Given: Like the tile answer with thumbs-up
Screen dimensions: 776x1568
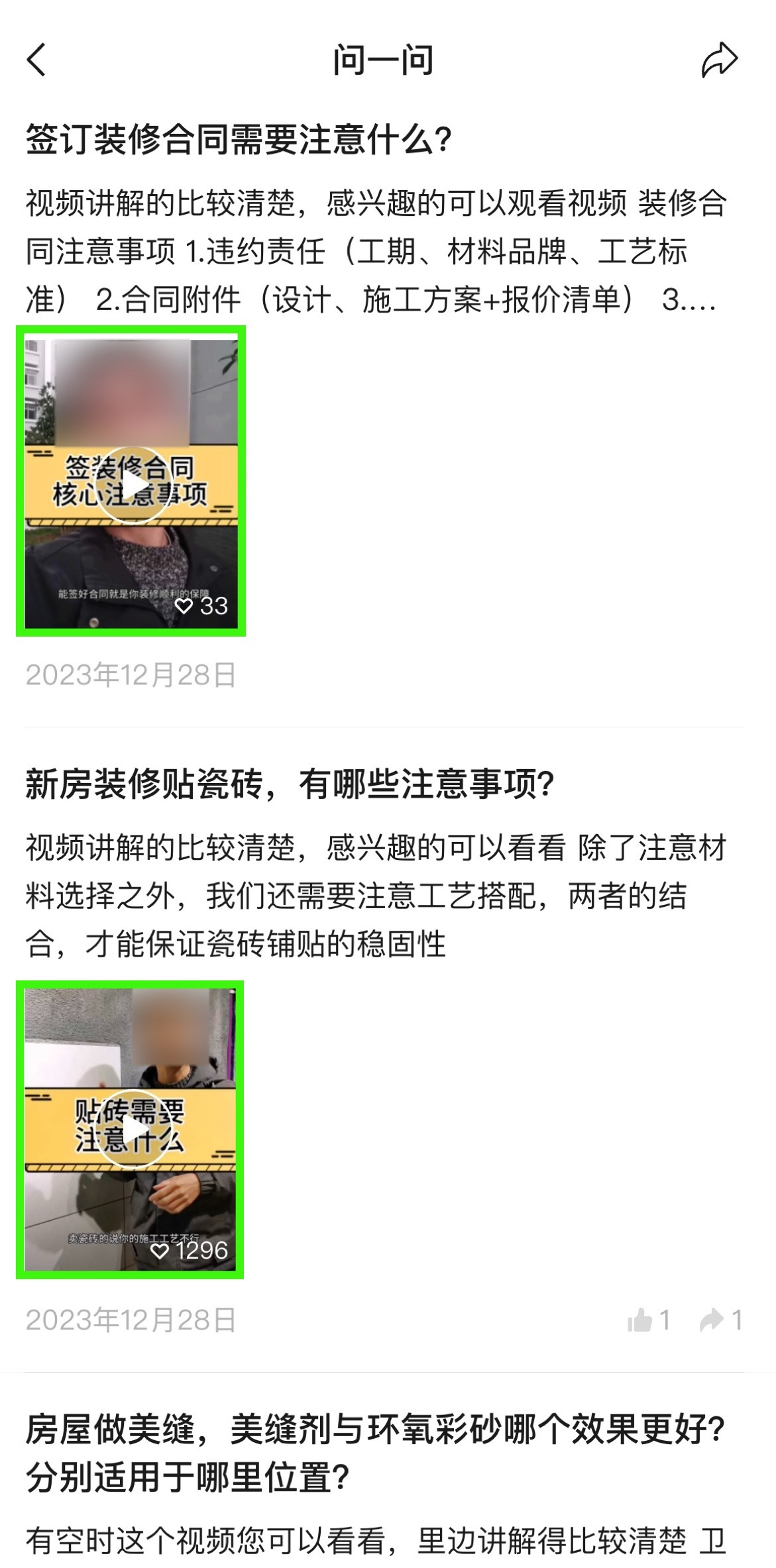Looking at the screenshot, I should click(x=649, y=1320).
